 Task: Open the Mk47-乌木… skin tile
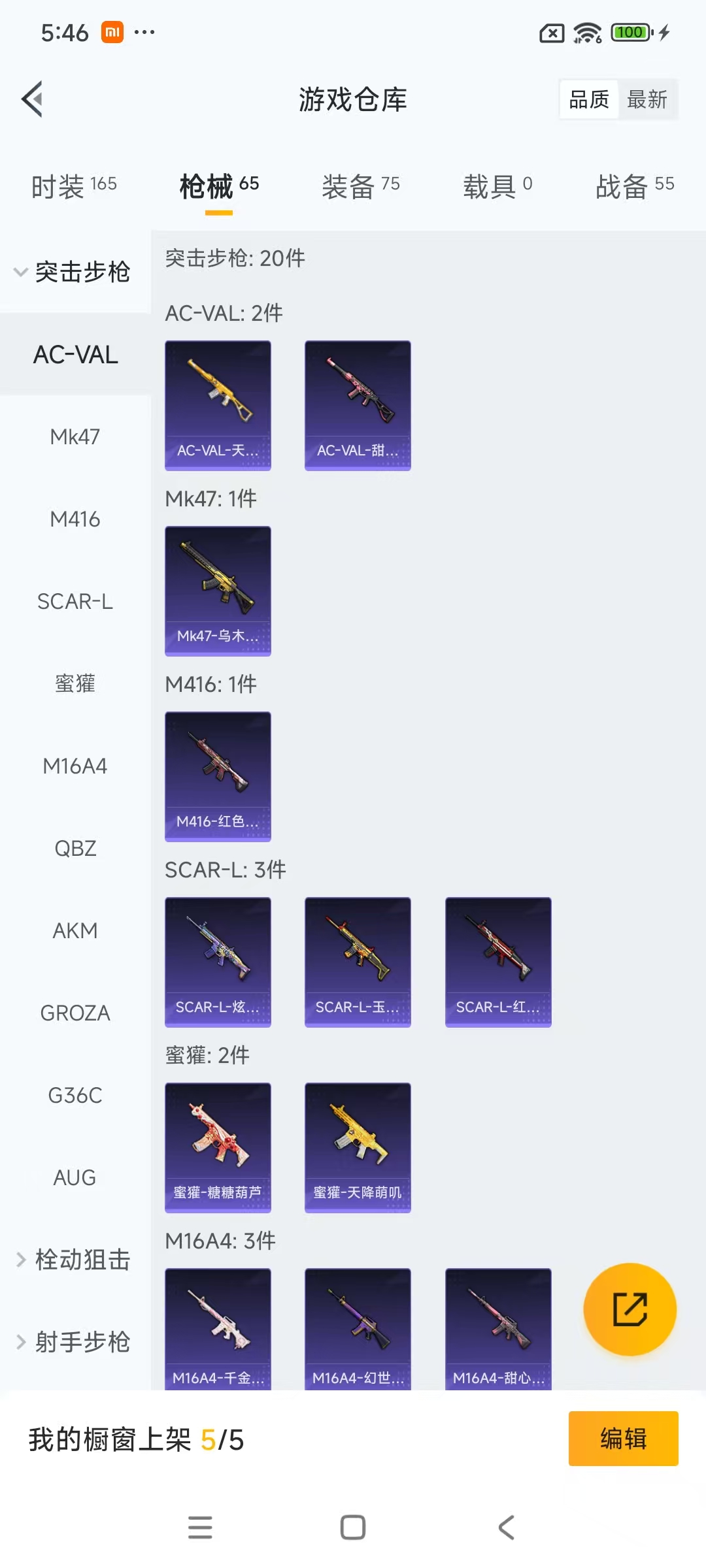(218, 591)
